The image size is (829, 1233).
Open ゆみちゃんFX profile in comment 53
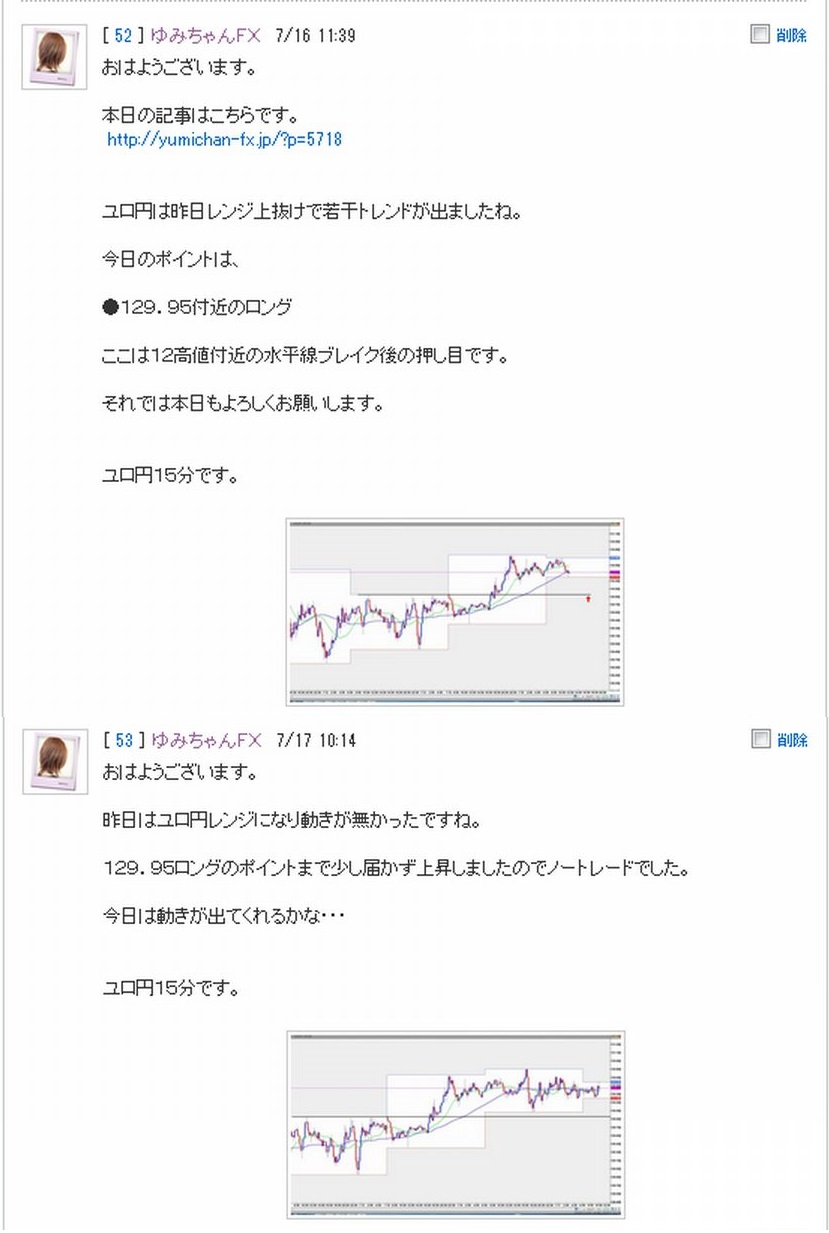[205, 740]
